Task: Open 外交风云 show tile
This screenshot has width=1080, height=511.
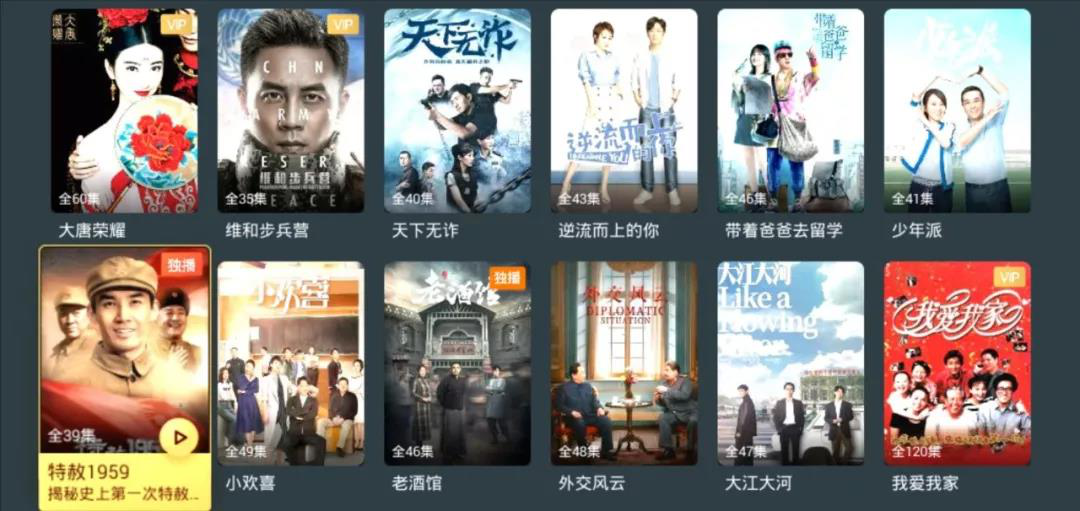Action: coord(624,363)
